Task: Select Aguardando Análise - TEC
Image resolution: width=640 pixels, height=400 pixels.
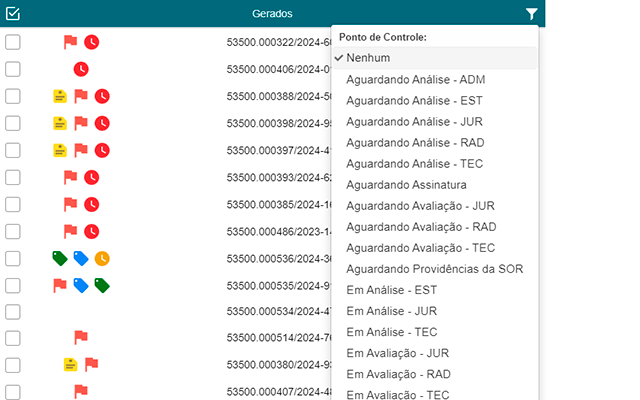Action: click(414, 163)
